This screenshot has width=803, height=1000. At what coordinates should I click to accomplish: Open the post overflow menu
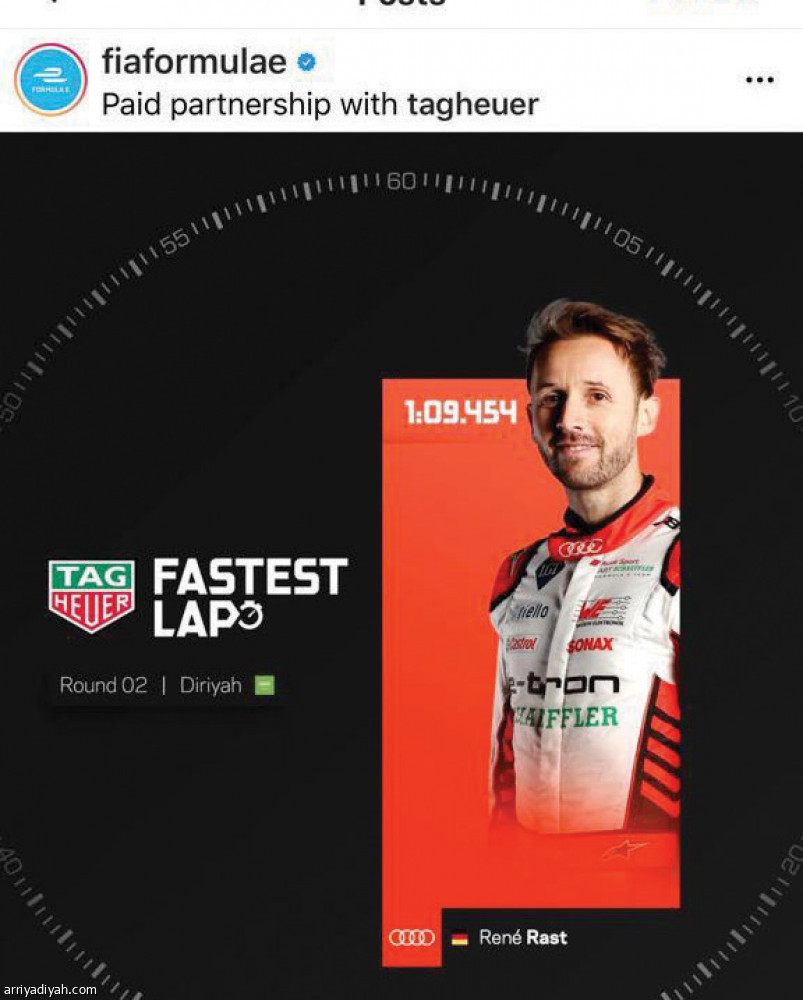pos(760,80)
